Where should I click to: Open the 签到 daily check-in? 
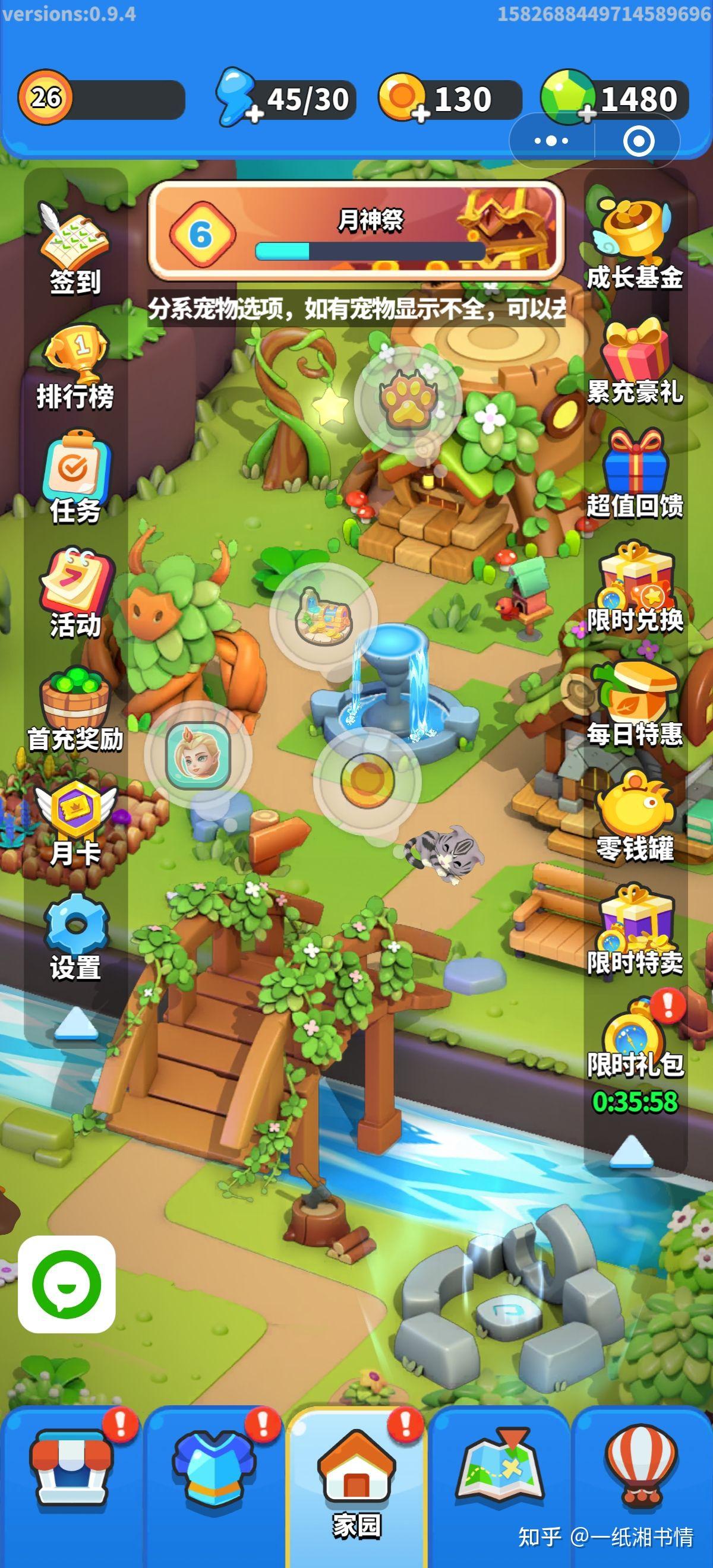click(74, 250)
